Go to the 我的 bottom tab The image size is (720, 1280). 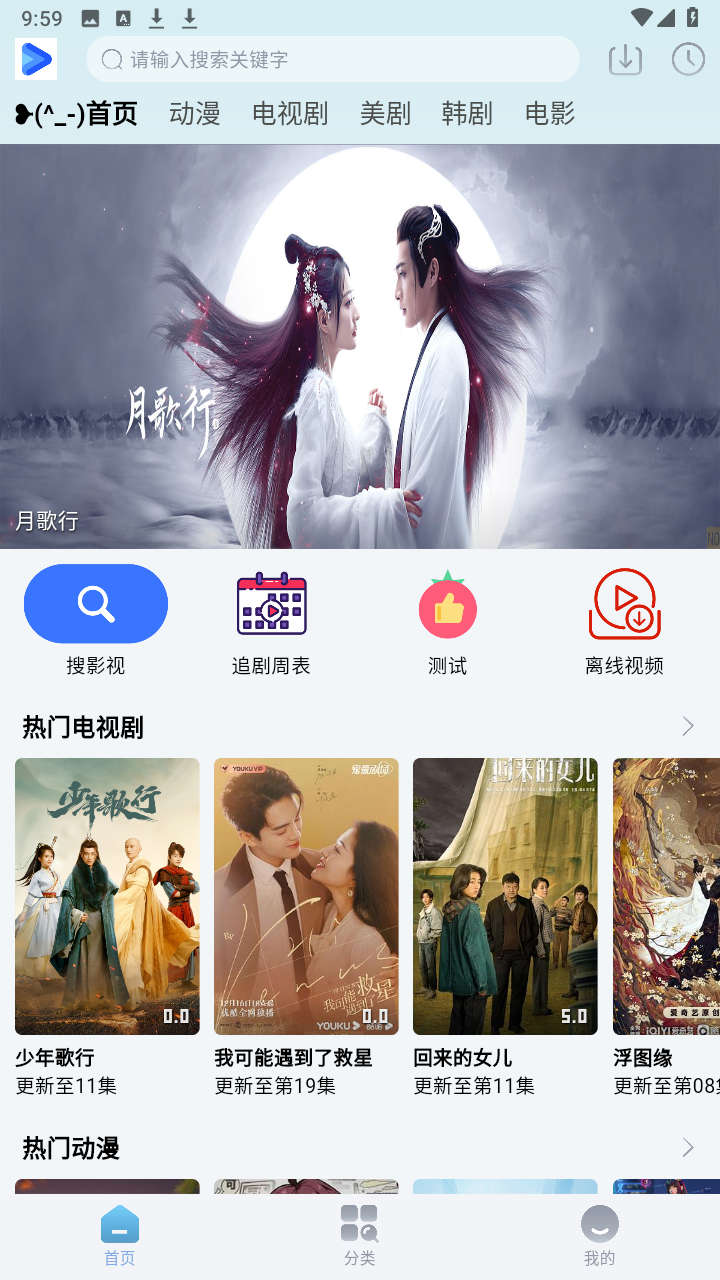(x=600, y=1236)
